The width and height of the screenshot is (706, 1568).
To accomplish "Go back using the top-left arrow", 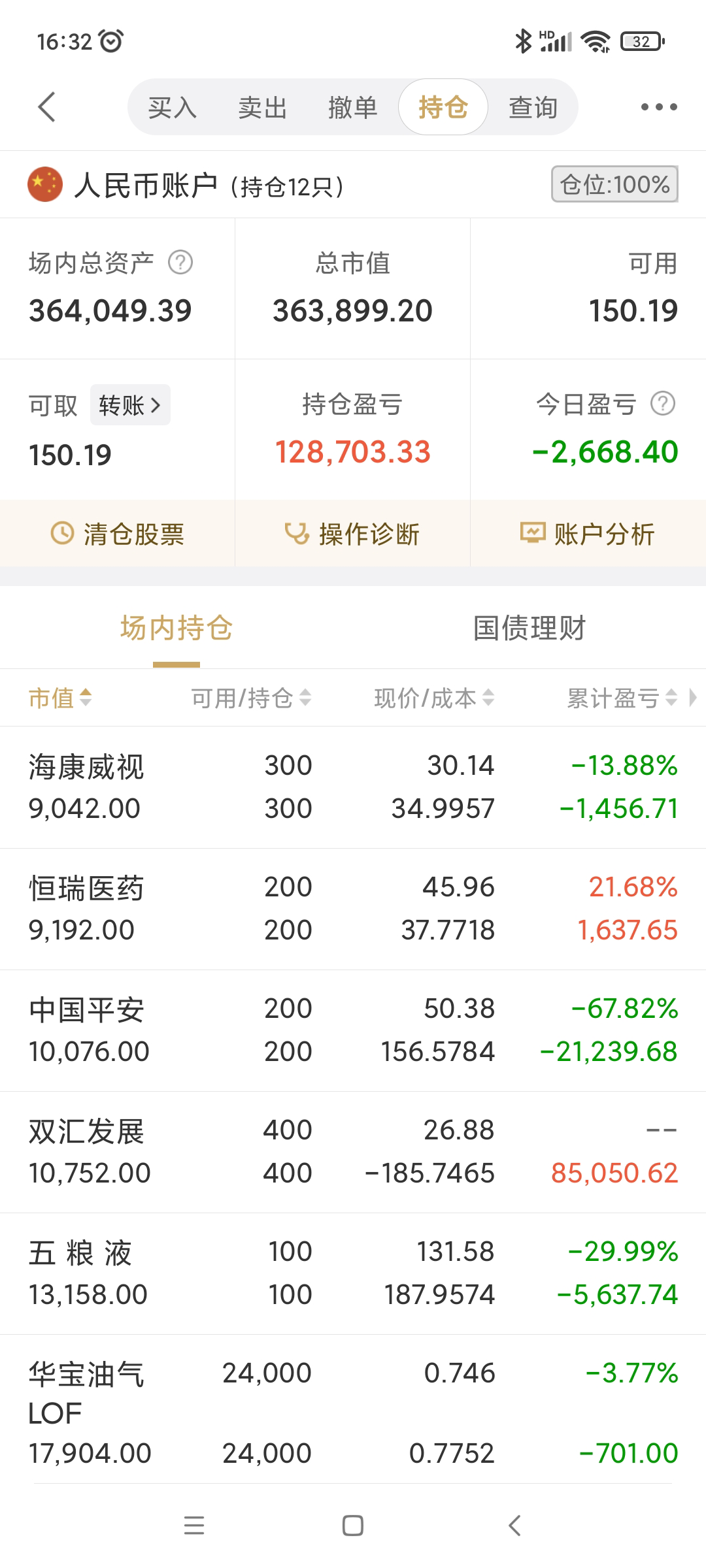I will 47,107.
